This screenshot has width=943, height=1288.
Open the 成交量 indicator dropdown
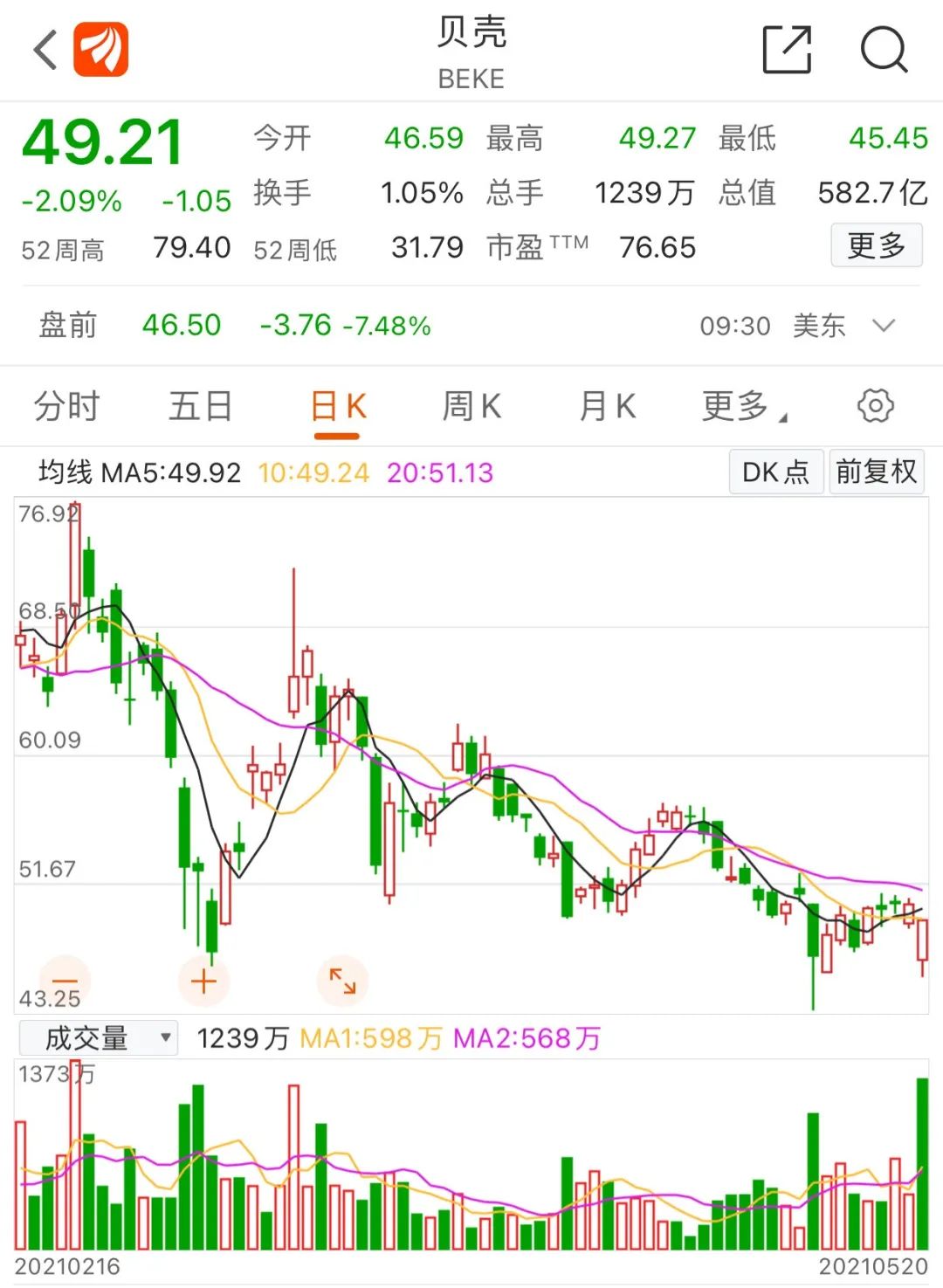click(x=99, y=1038)
